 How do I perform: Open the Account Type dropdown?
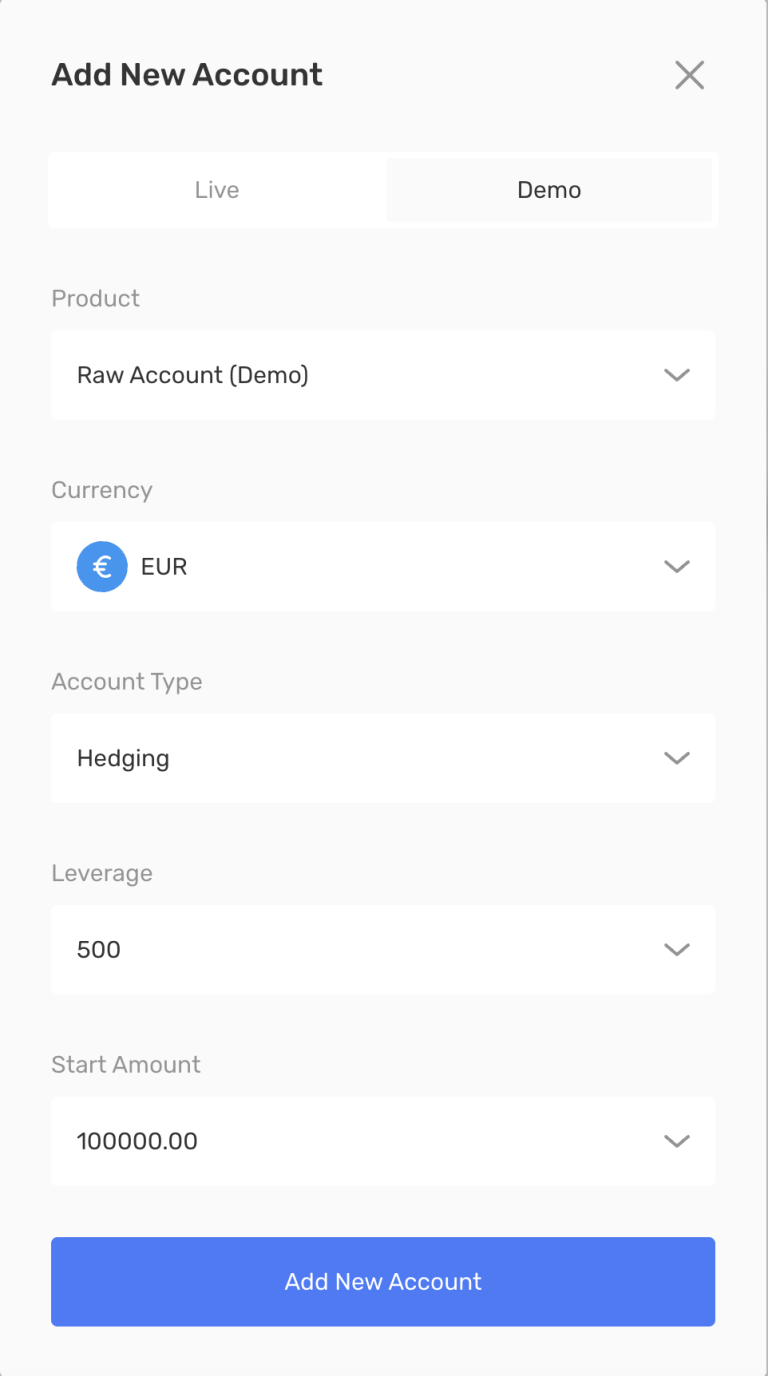tap(383, 758)
